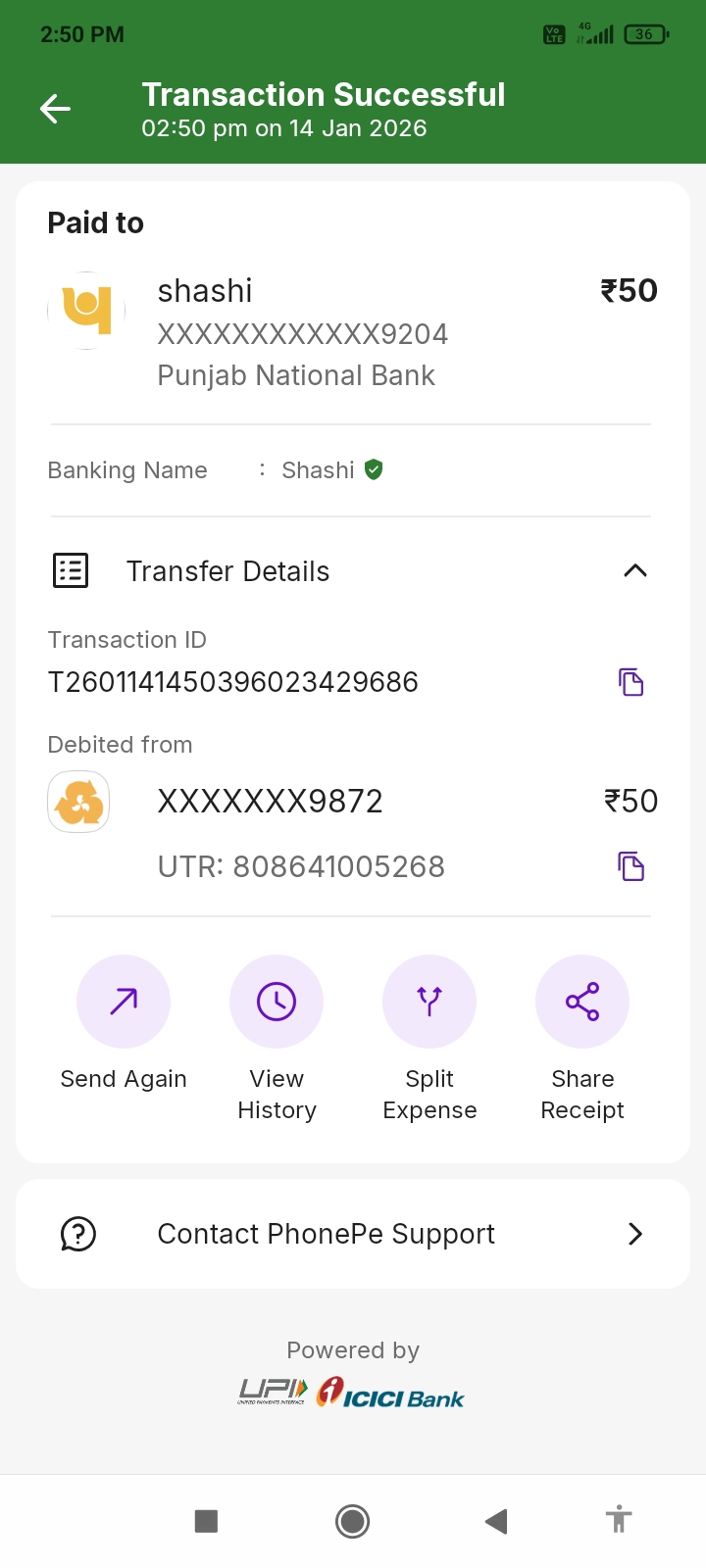Open View History

277,1003
